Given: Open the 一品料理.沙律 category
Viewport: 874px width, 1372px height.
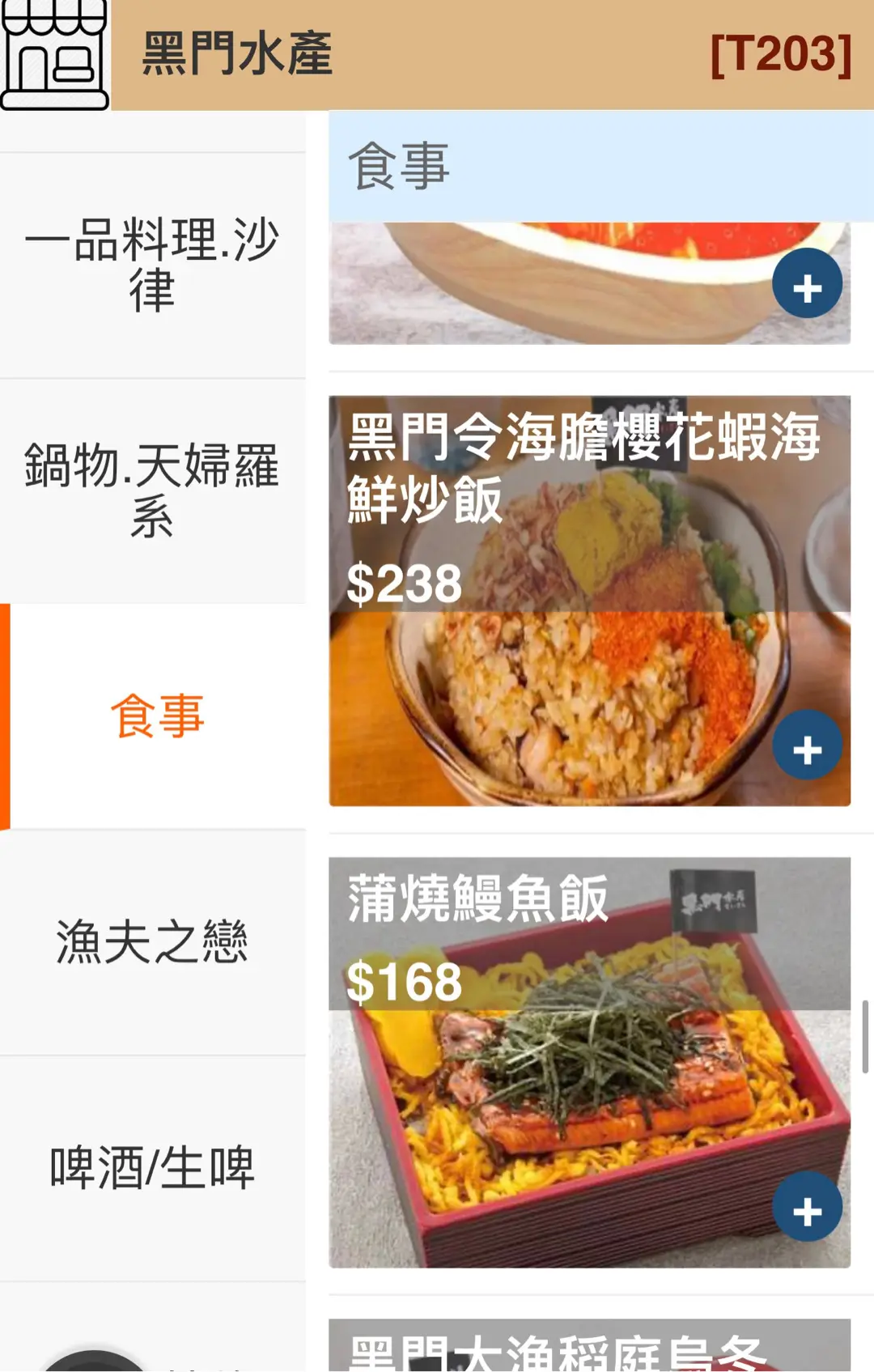Looking at the screenshot, I should [x=152, y=265].
